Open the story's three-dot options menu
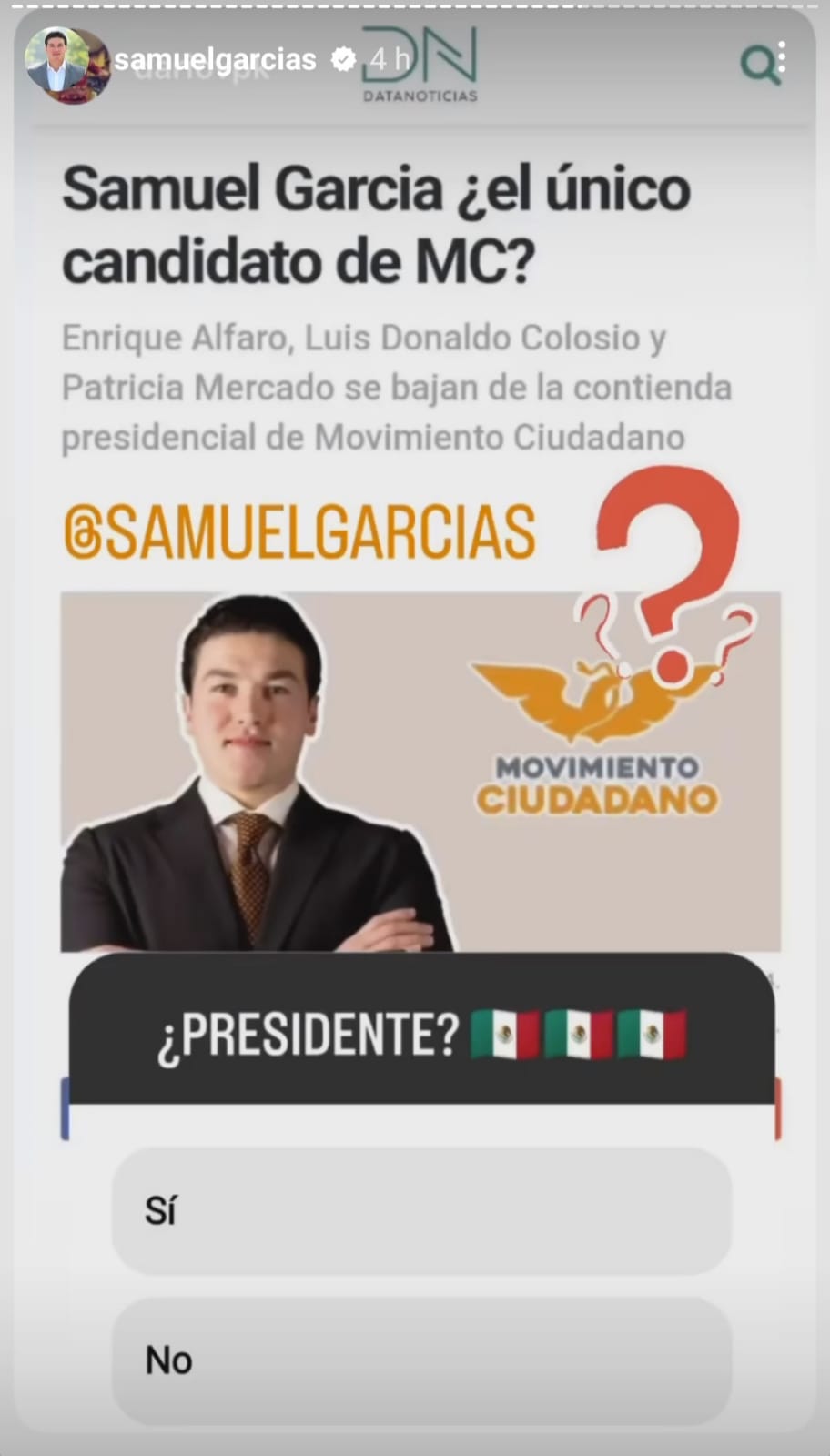Screen dimensions: 830x1456 click(x=783, y=60)
